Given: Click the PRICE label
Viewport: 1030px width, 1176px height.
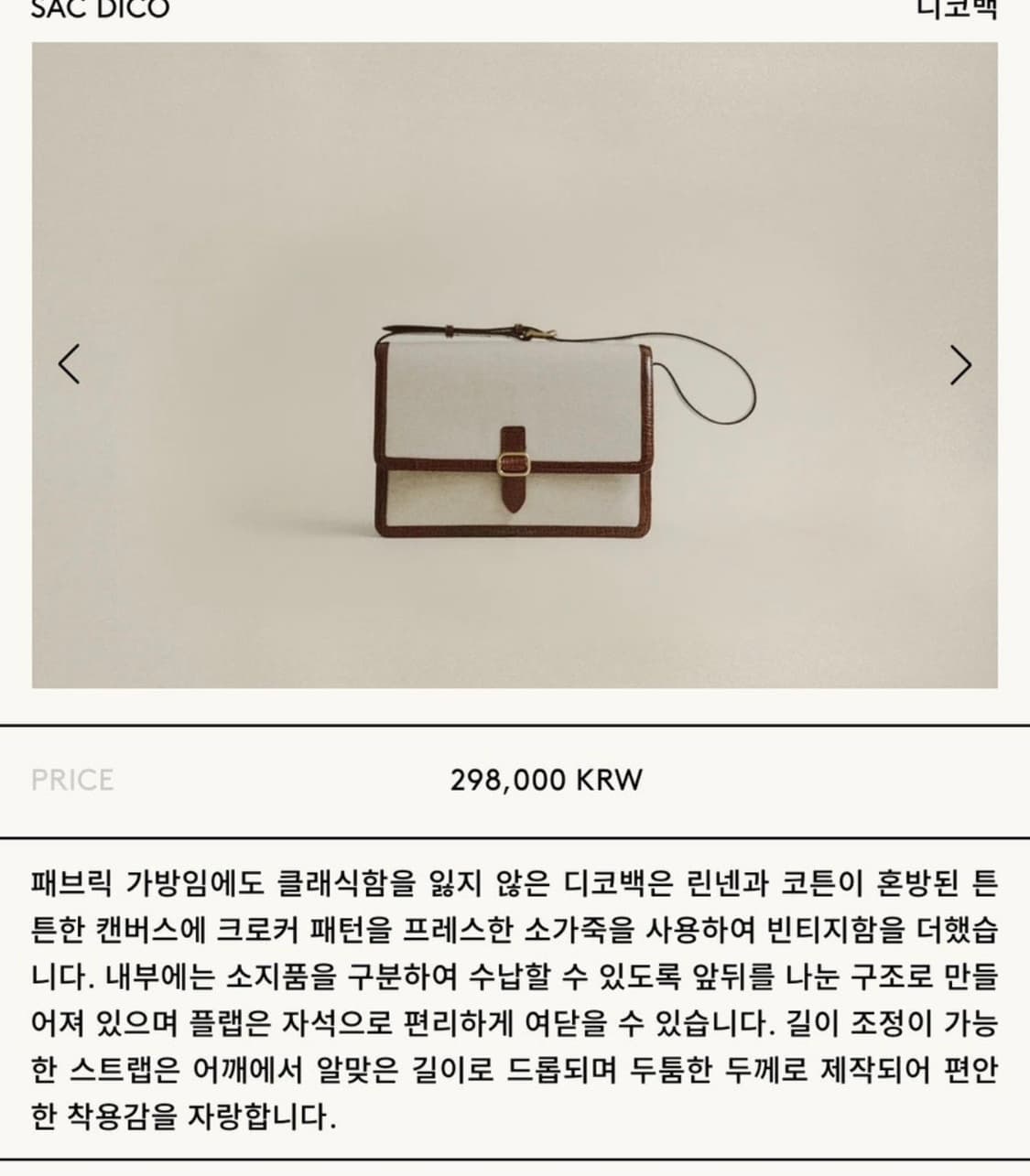Looking at the screenshot, I should click(x=72, y=782).
